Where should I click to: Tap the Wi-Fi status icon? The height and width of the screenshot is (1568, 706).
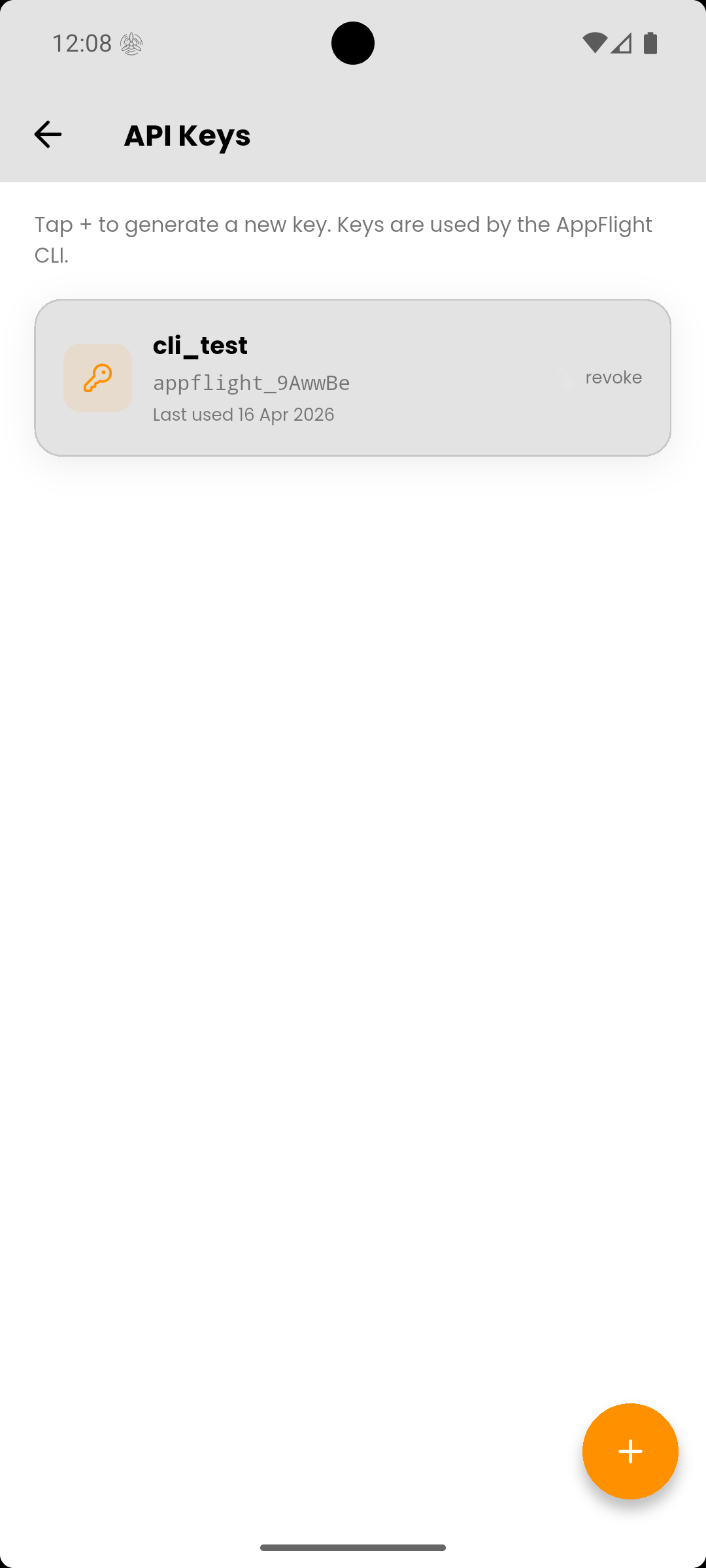click(x=596, y=42)
